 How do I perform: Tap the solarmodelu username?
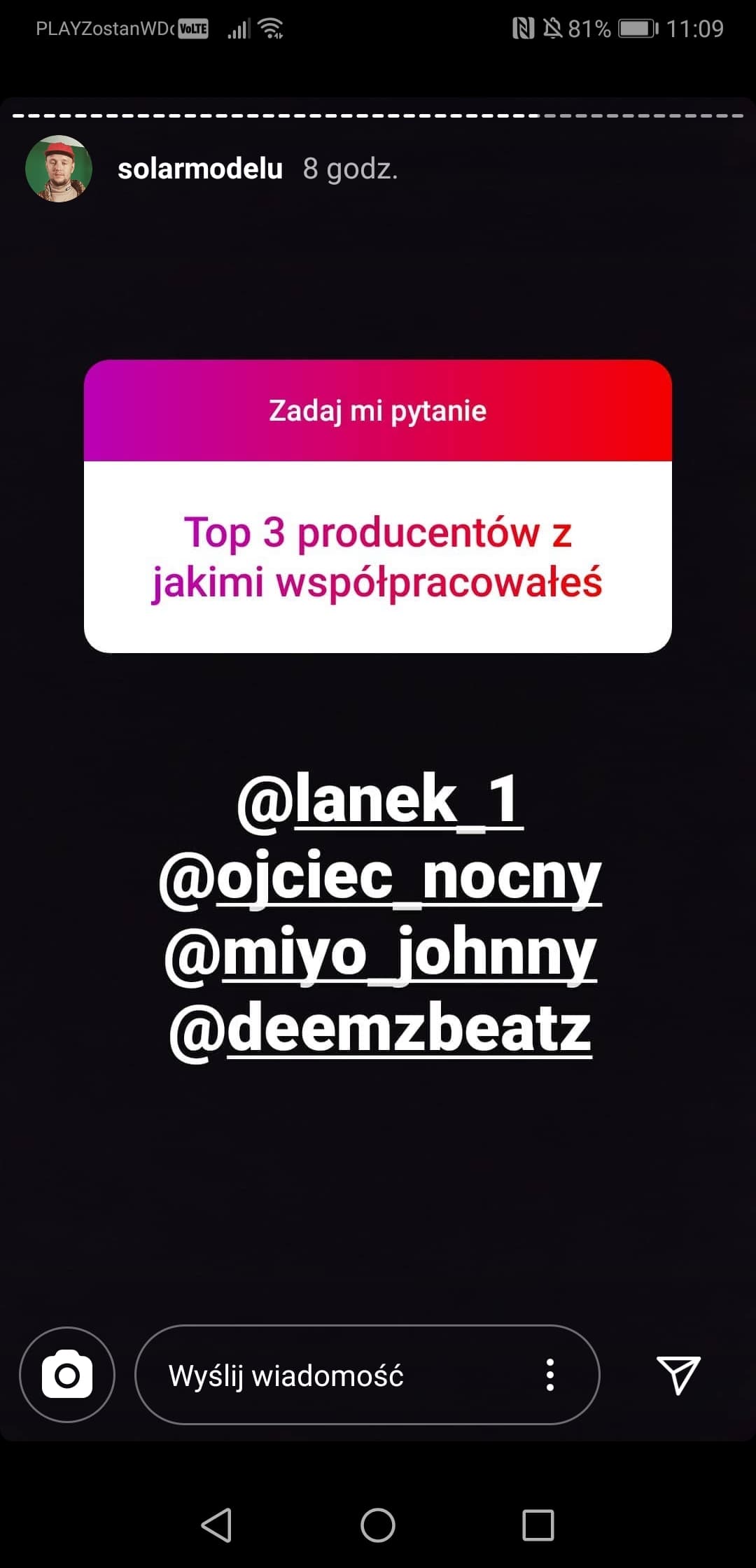[200, 169]
